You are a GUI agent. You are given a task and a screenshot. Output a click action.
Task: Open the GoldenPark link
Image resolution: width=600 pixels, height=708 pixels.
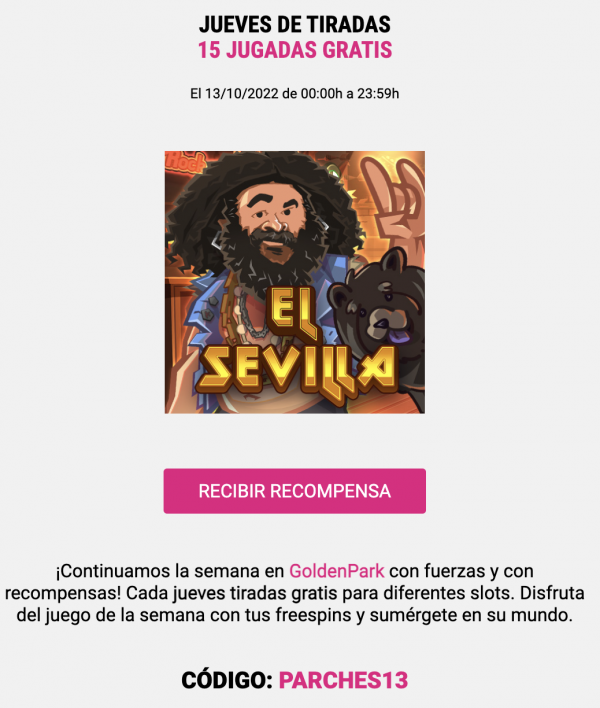coord(336,571)
